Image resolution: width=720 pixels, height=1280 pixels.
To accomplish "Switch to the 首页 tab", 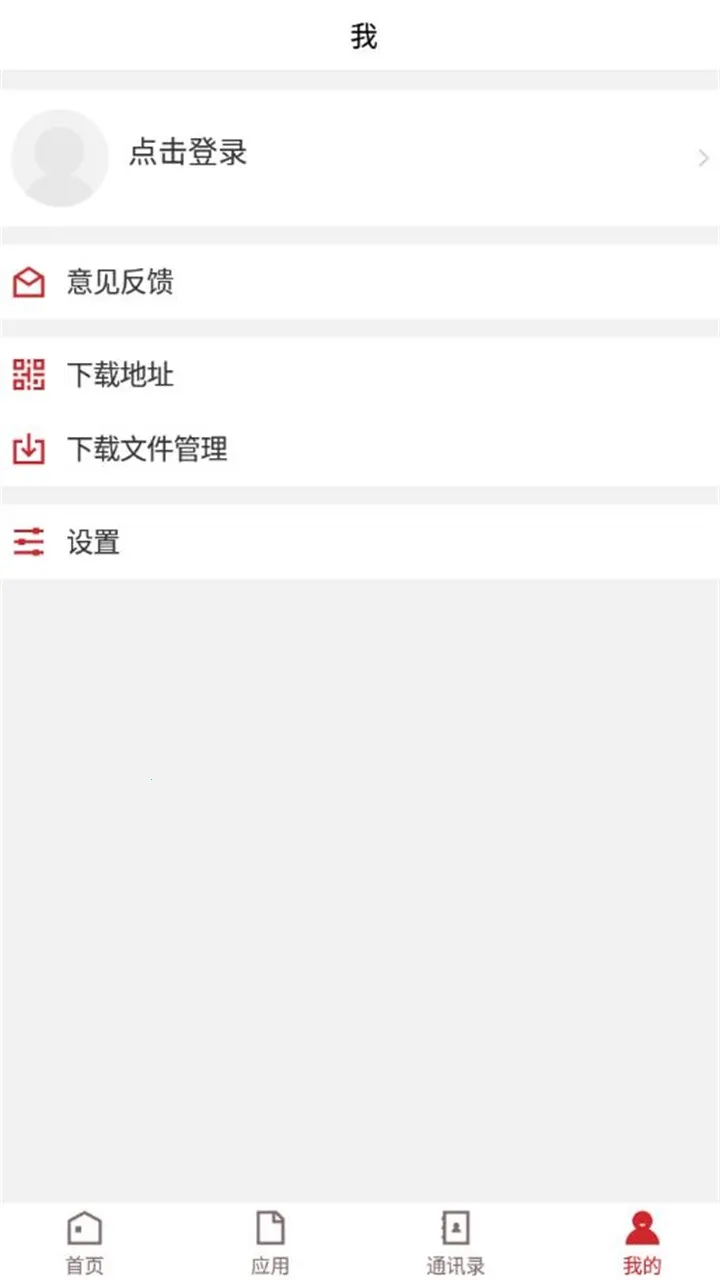I will [85, 1243].
